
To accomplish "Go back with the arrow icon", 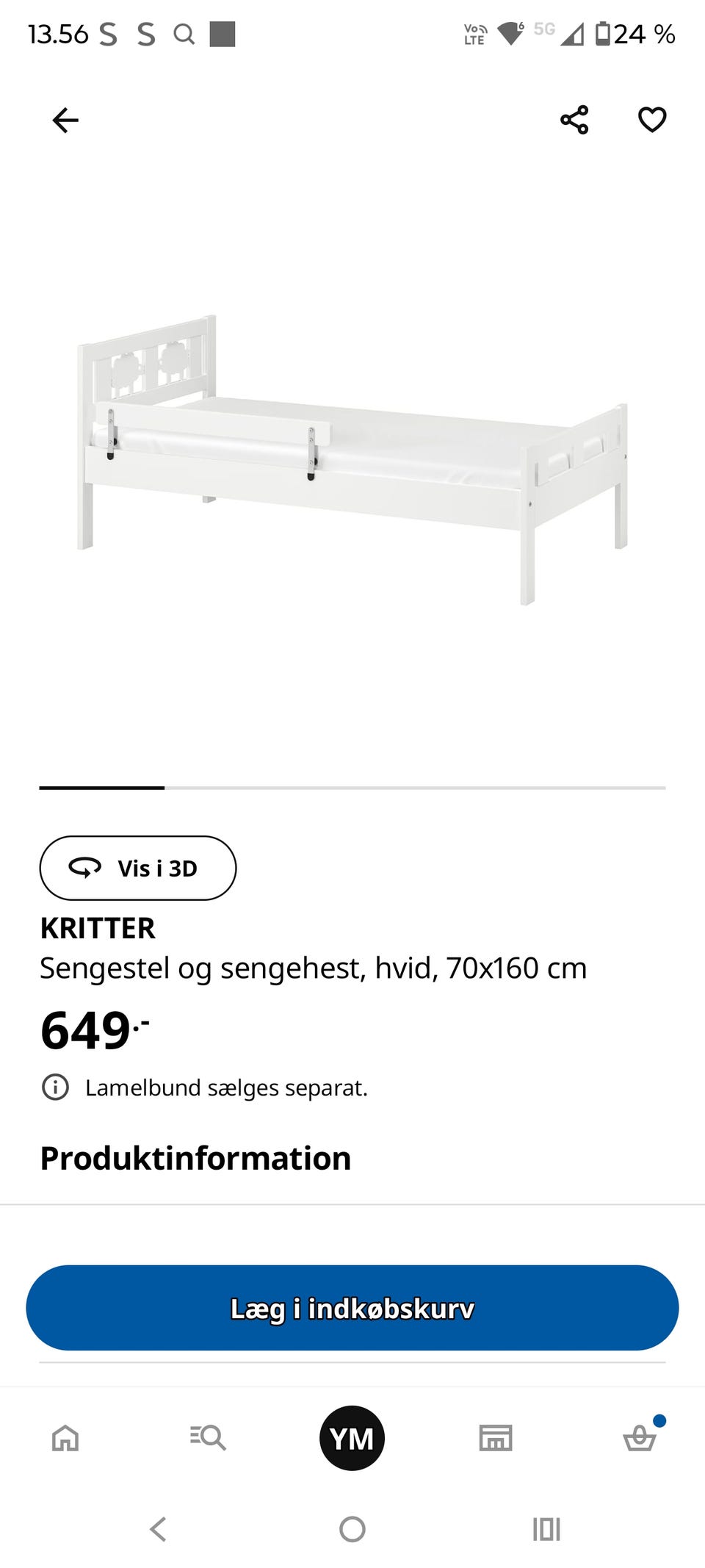I will pos(65,120).
